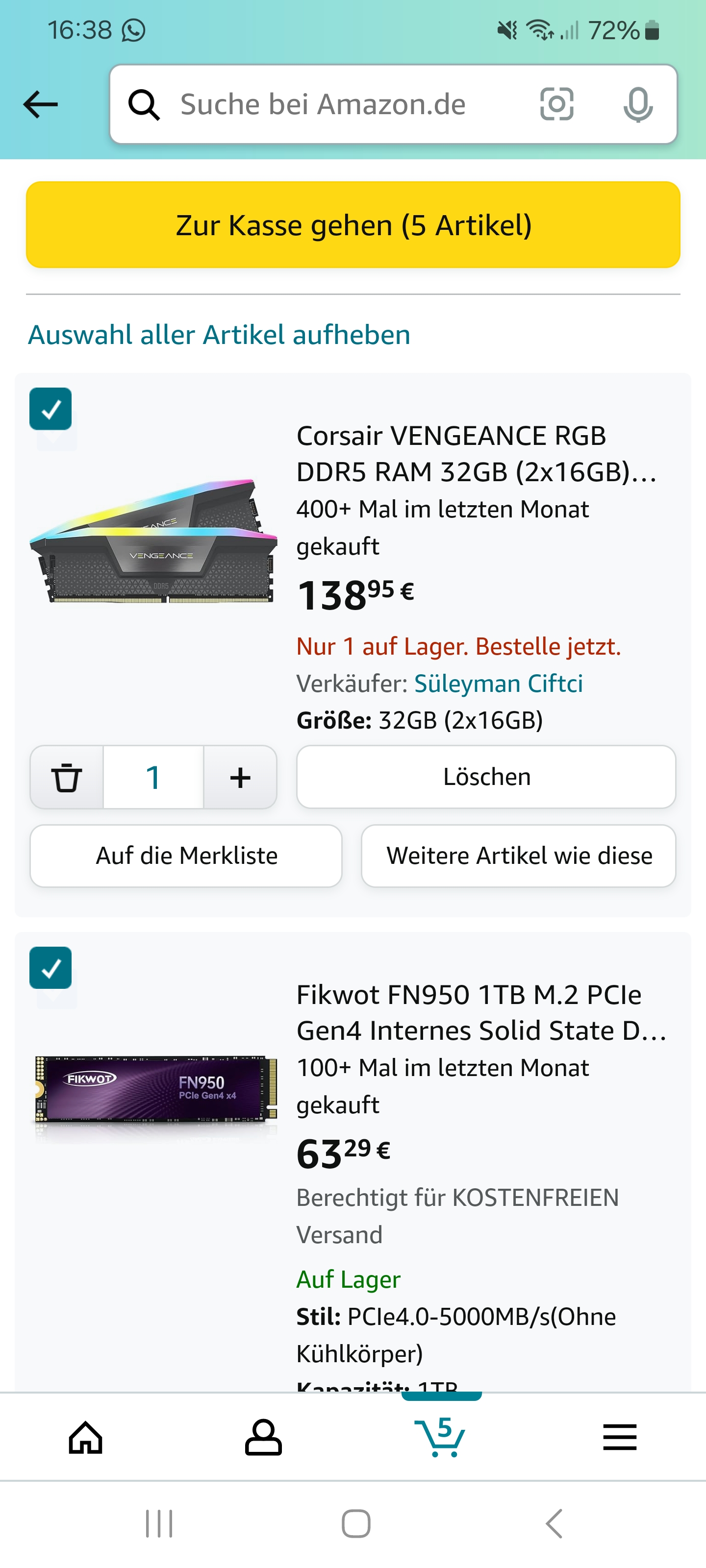
Task: Tap the system back button
Action: (554, 1524)
